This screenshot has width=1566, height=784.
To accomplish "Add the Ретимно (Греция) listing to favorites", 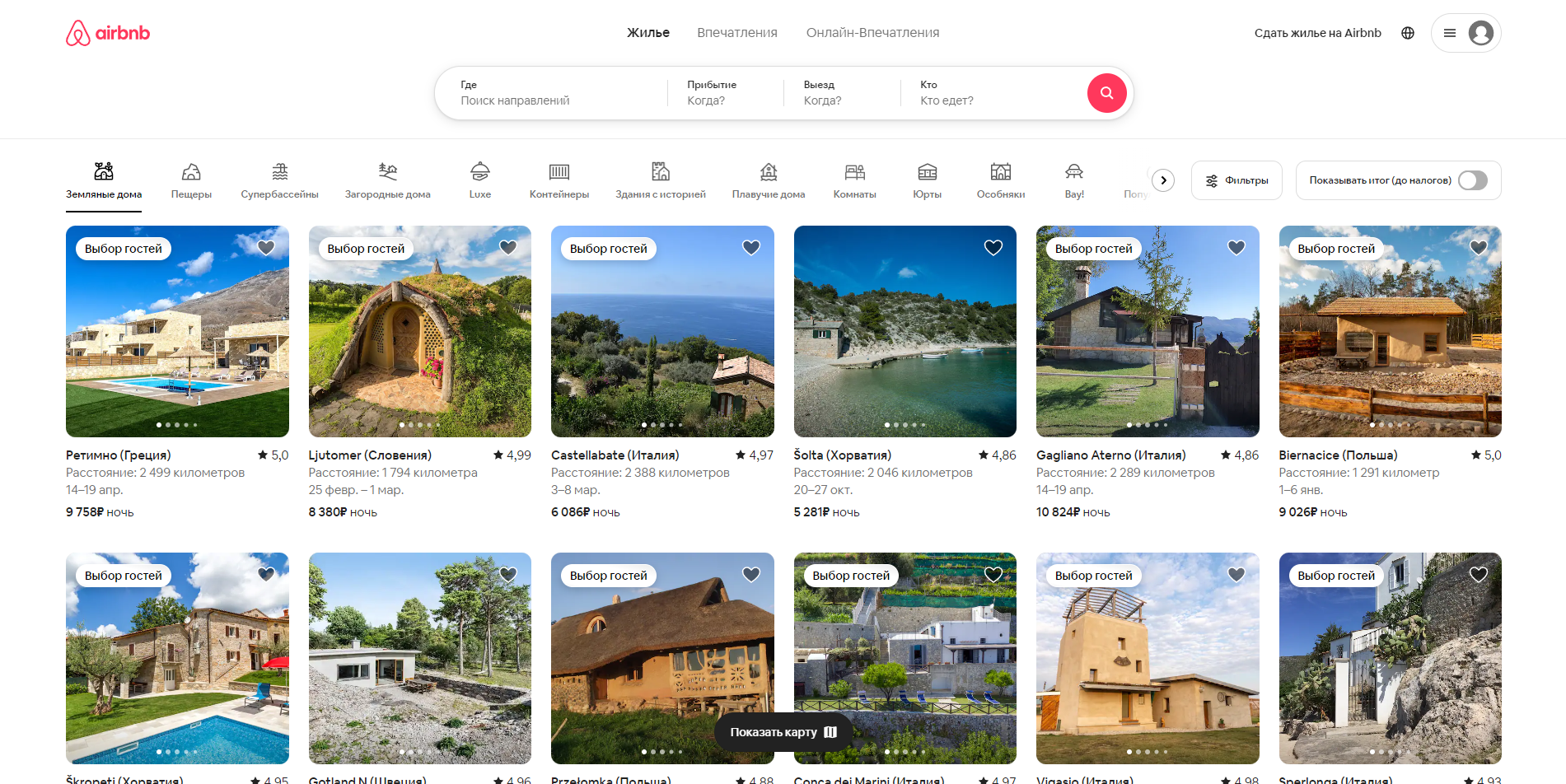I will point(266,247).
